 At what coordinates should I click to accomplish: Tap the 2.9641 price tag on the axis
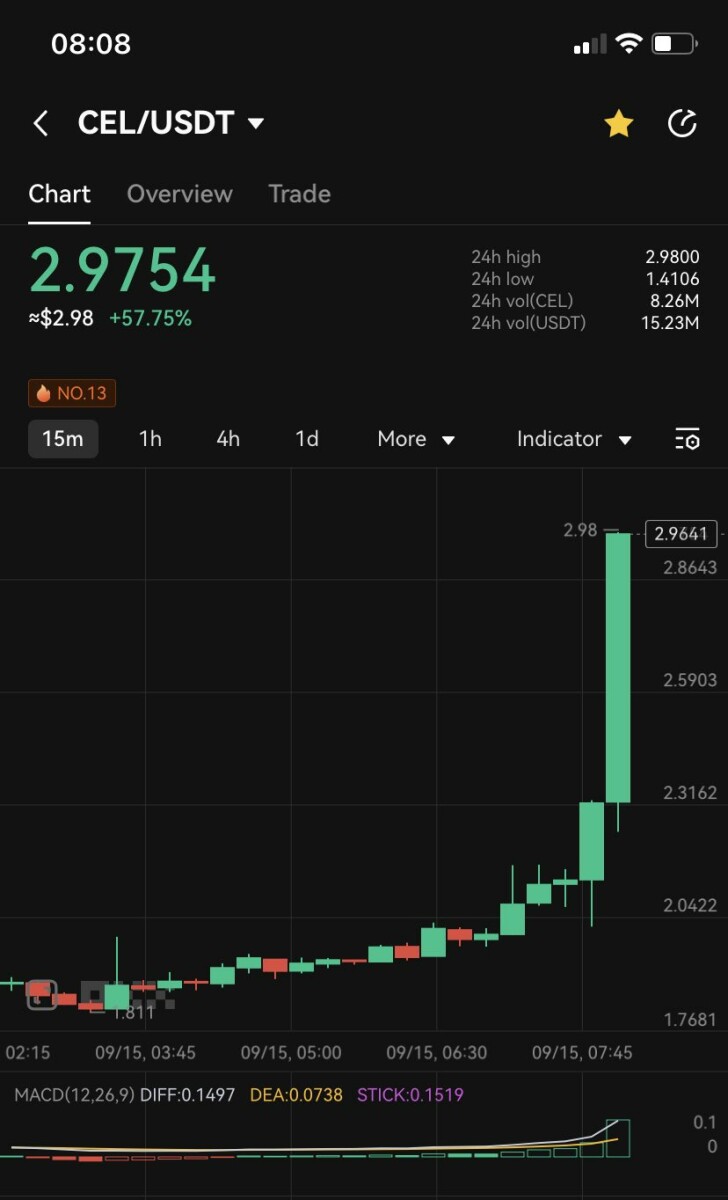click(x=682, y=534)
